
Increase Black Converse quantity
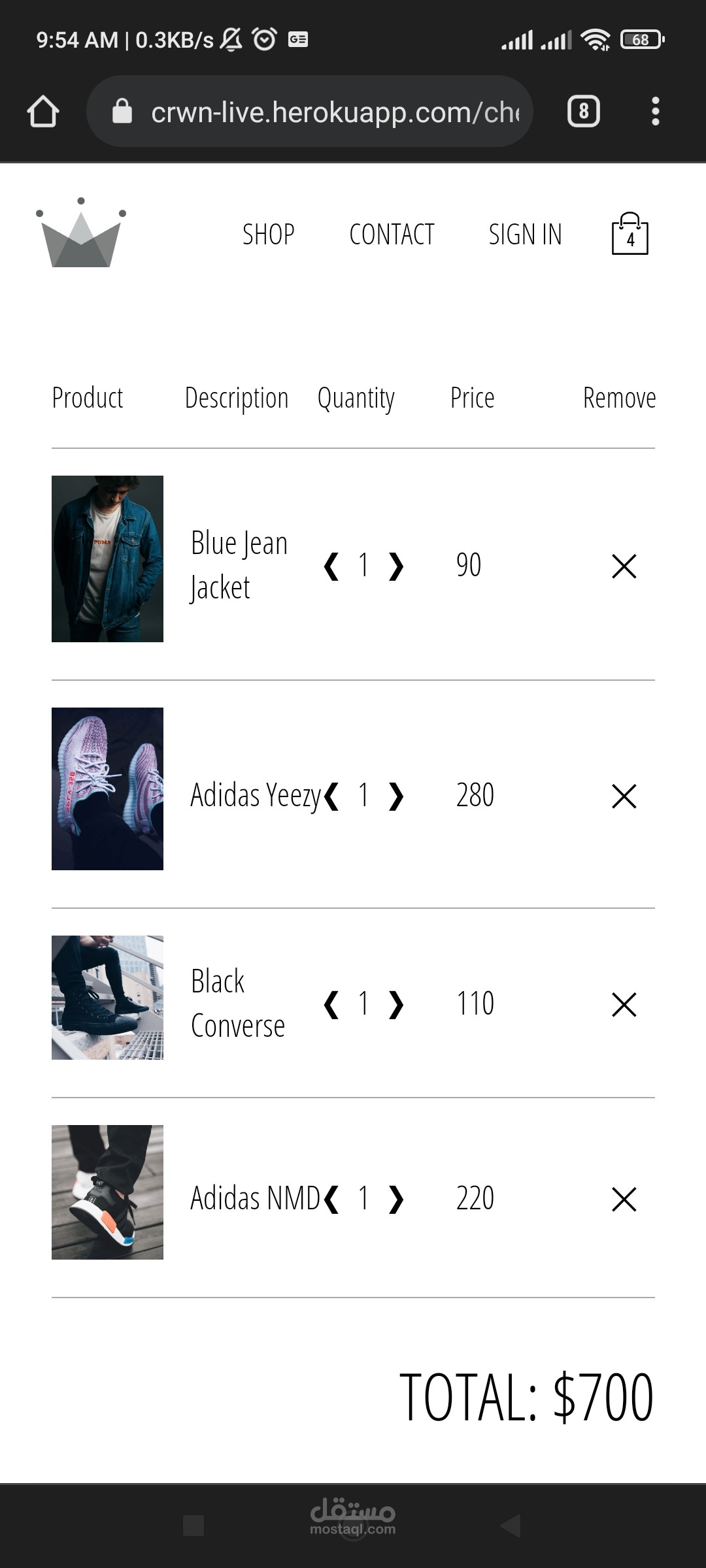pyautogui.click(x=396, y=1005)
